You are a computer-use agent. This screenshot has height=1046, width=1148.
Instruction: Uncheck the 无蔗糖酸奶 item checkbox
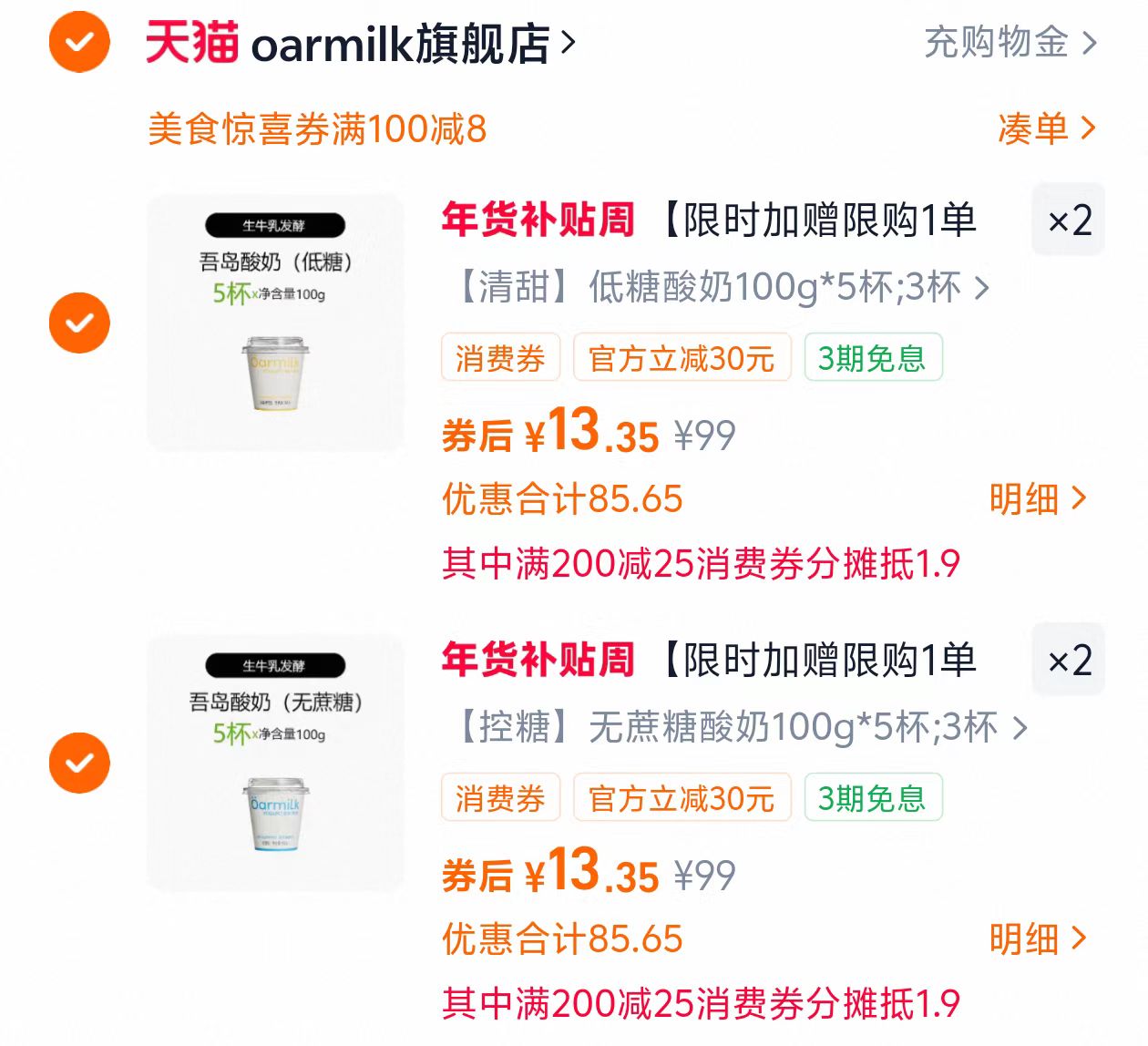coord(79,763)
